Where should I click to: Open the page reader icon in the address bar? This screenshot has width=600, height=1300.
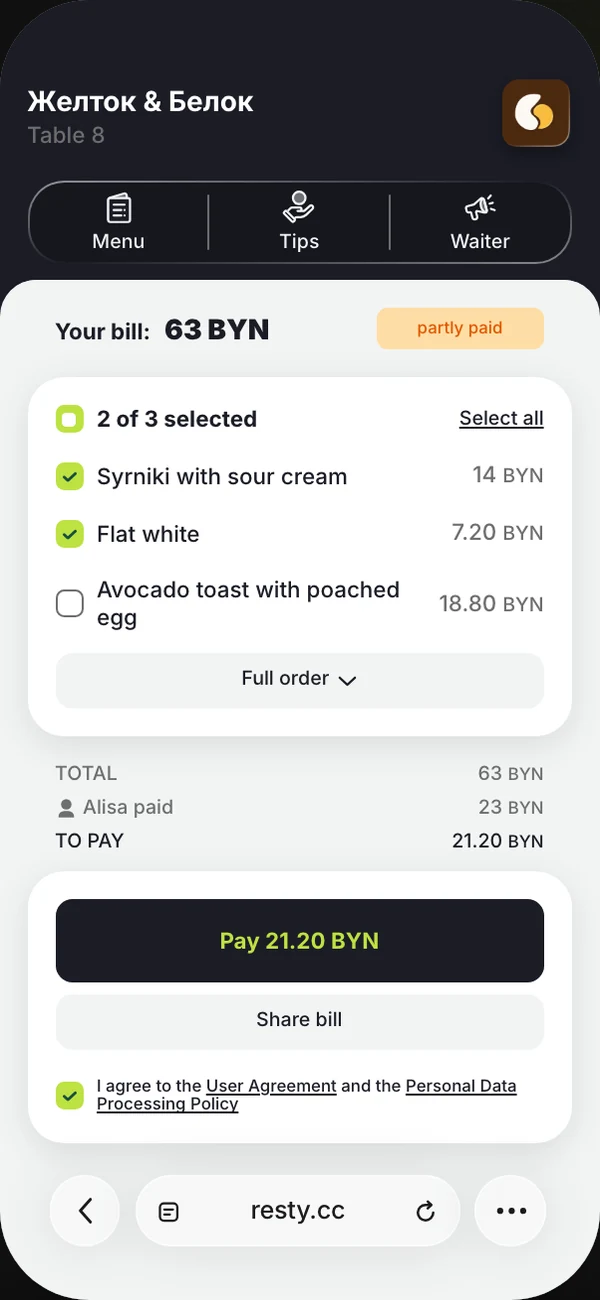(x=170, y=1212)
